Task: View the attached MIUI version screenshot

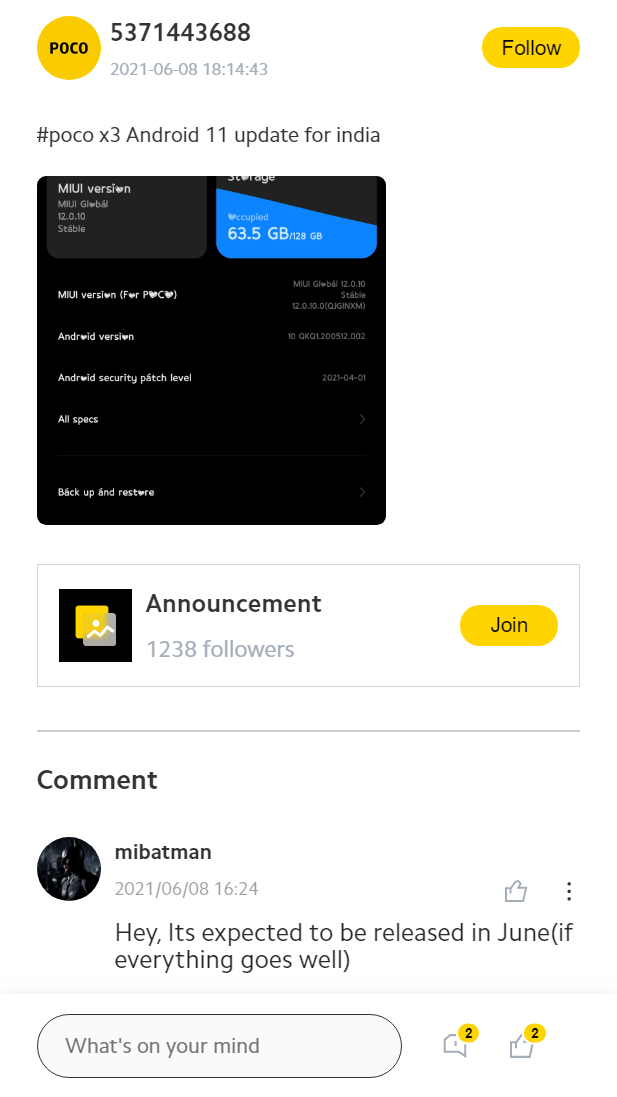Action: (x=211, y=350)
